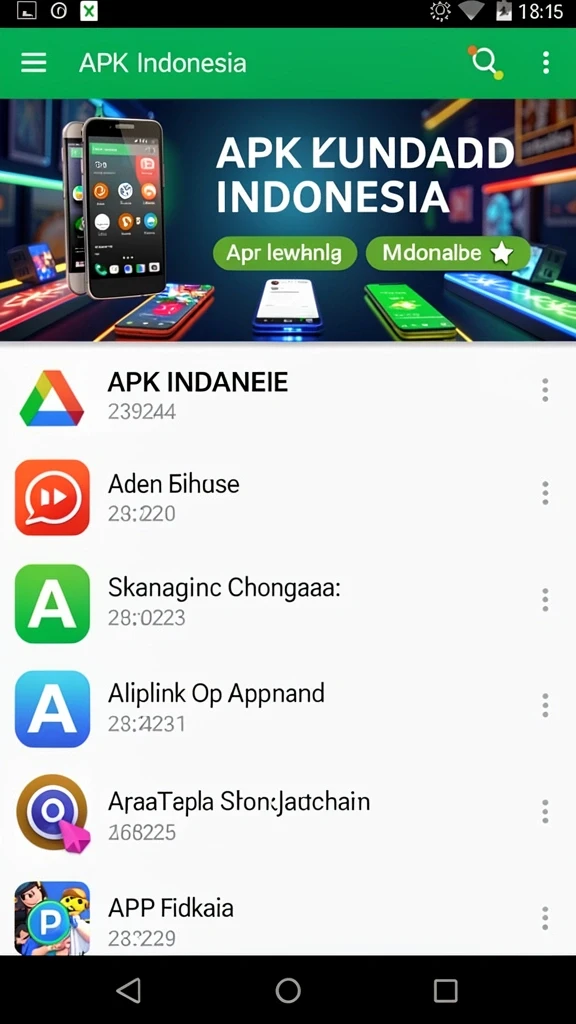Select the Skanaginc Chongaaa row
This screenshot has width=576, height=1024.
[288, 603]
